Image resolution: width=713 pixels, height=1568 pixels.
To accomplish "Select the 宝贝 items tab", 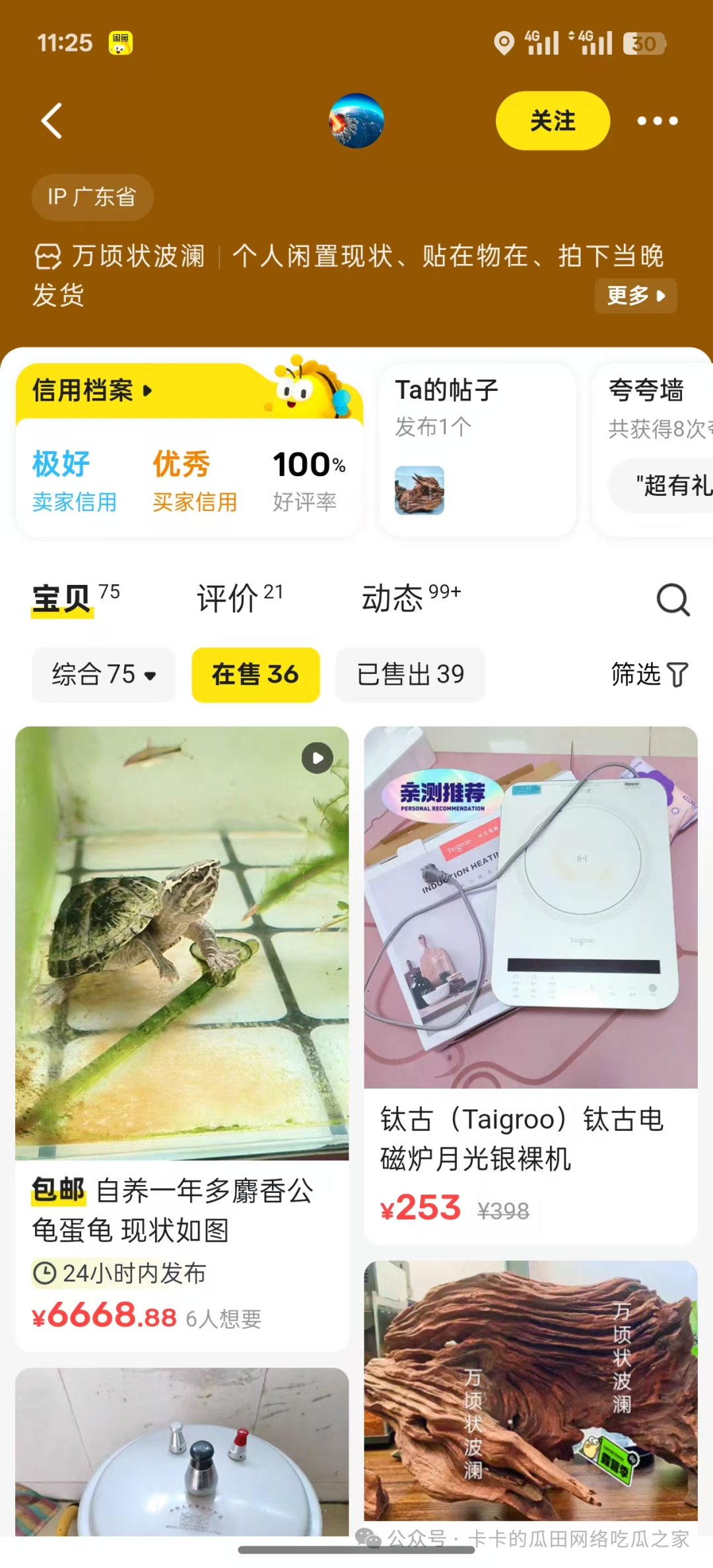I will point(63,598).
